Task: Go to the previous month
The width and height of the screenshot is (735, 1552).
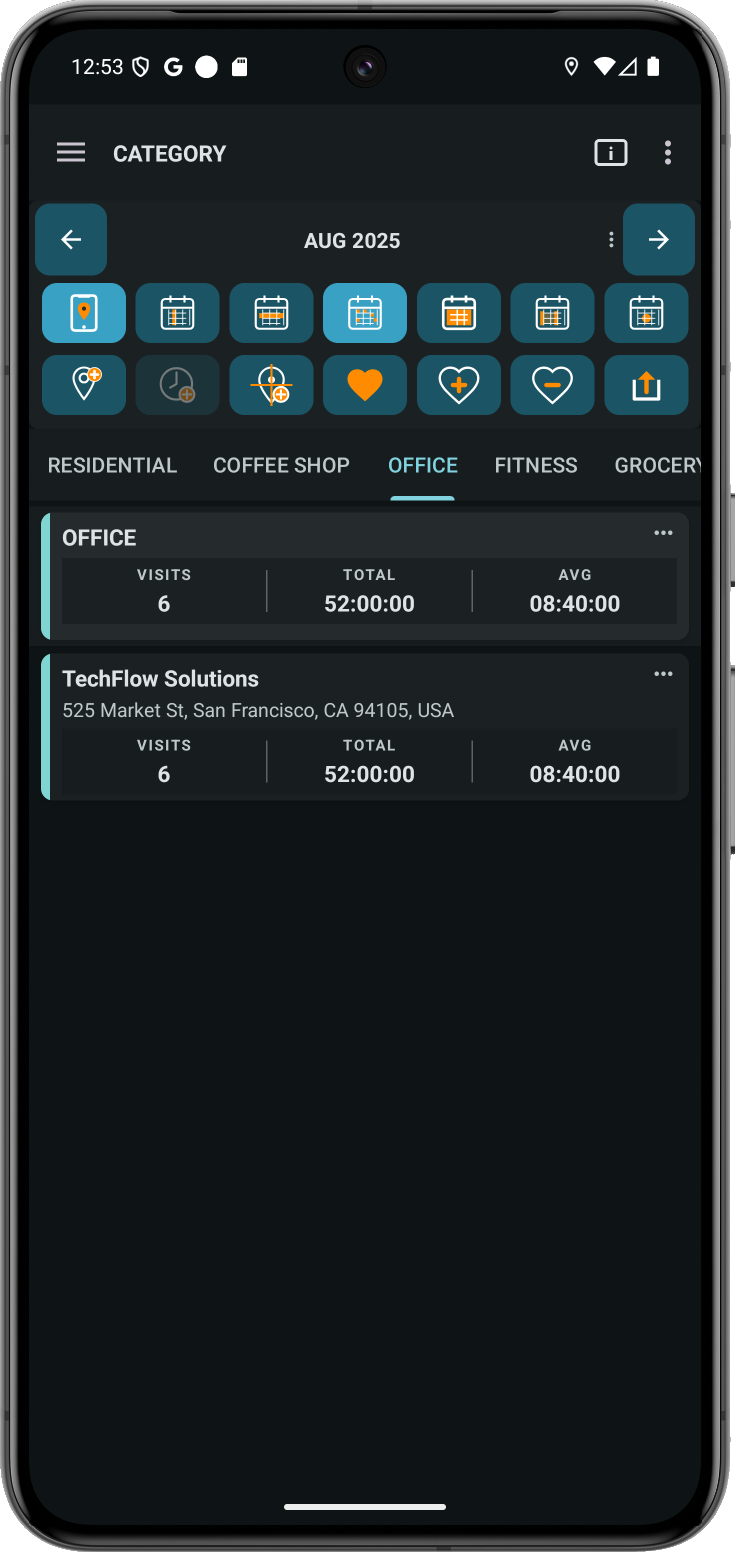Action: (71, 240)
